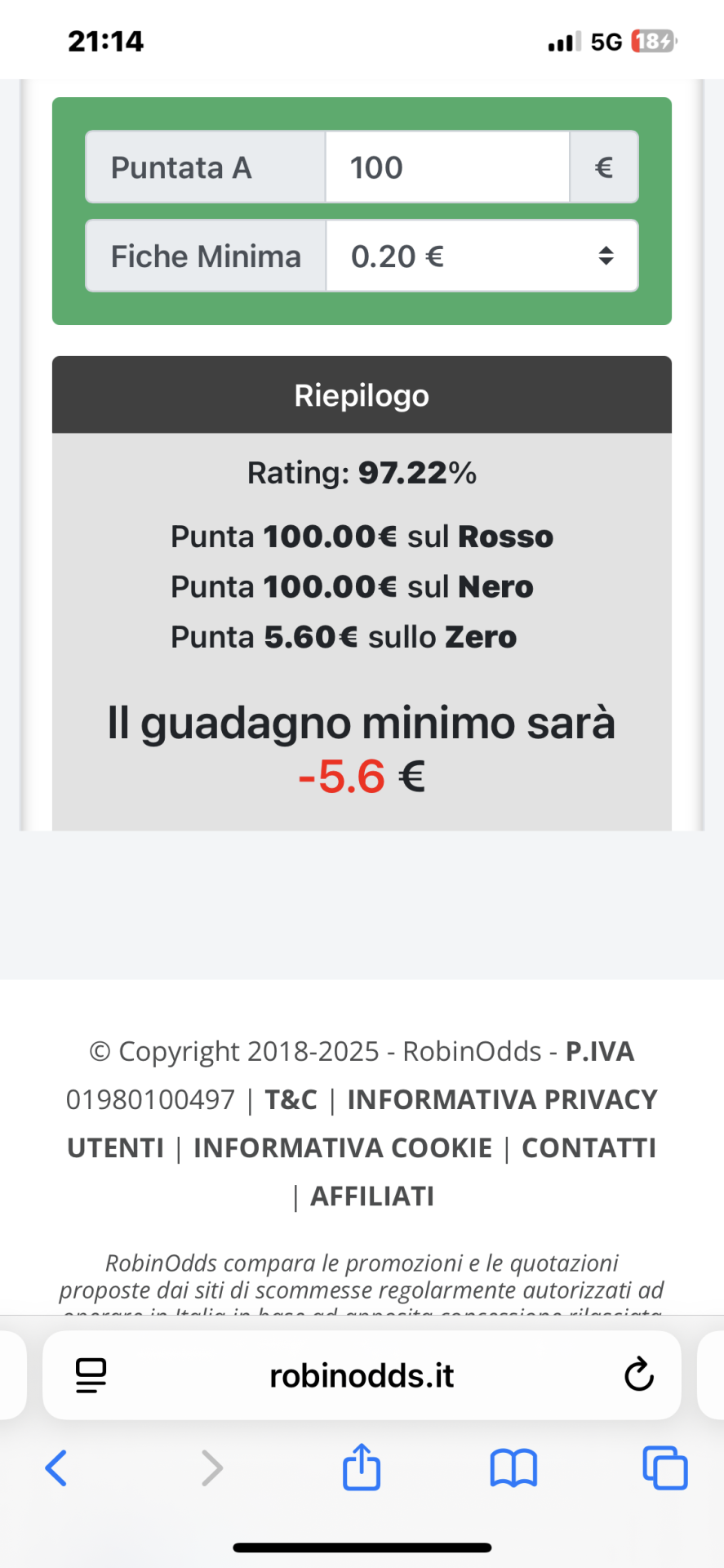724x1568 pixels.
Task: Open Safari bookmarks
Action: click(x=513, y=1468)
